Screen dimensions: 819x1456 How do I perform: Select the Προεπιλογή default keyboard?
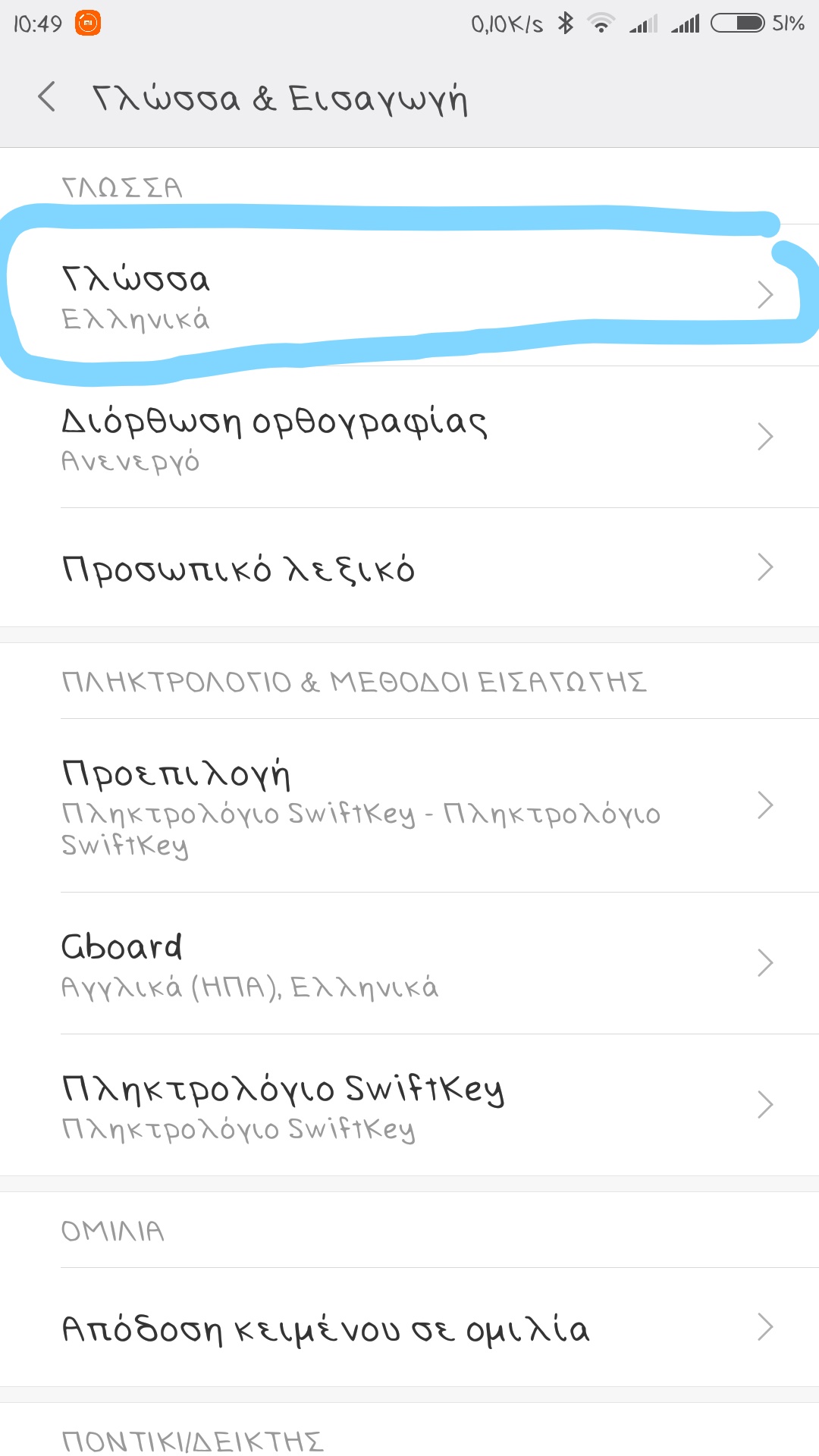click(x=409, y=805)
